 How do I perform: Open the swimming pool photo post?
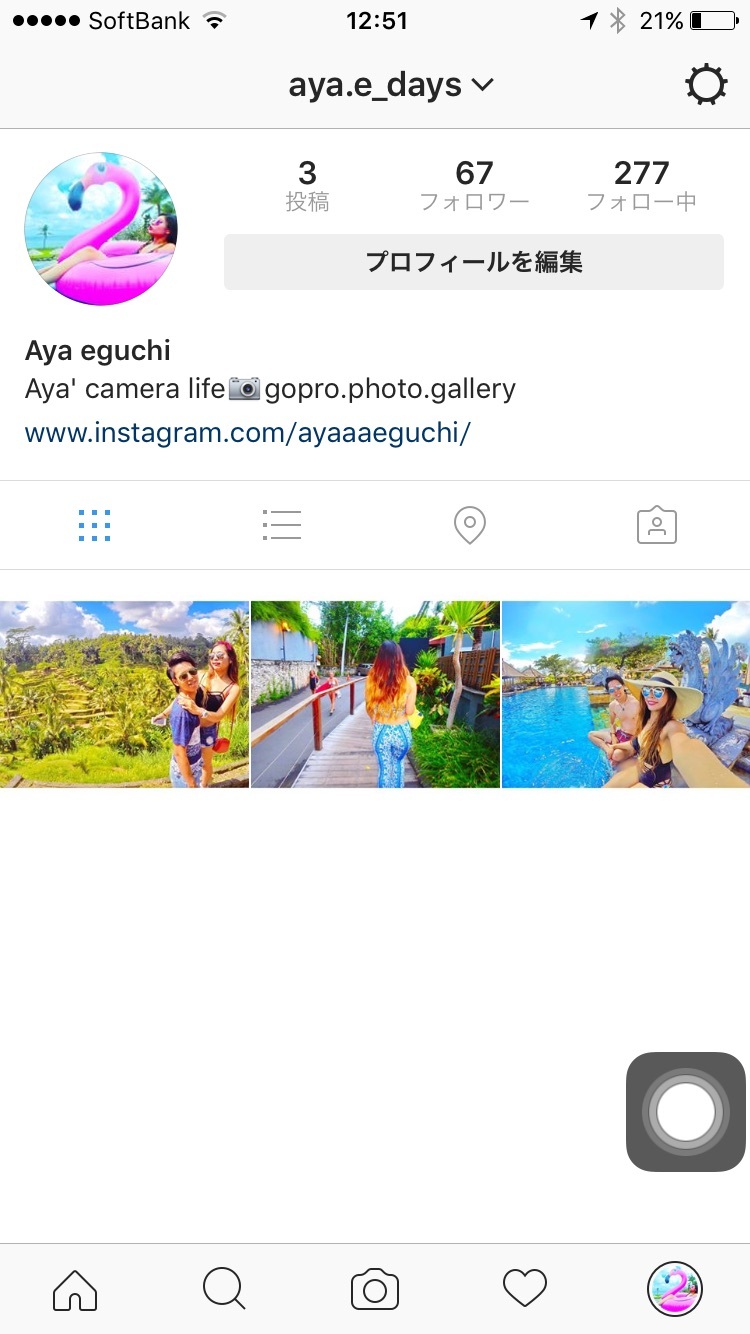tap(626, 694)
